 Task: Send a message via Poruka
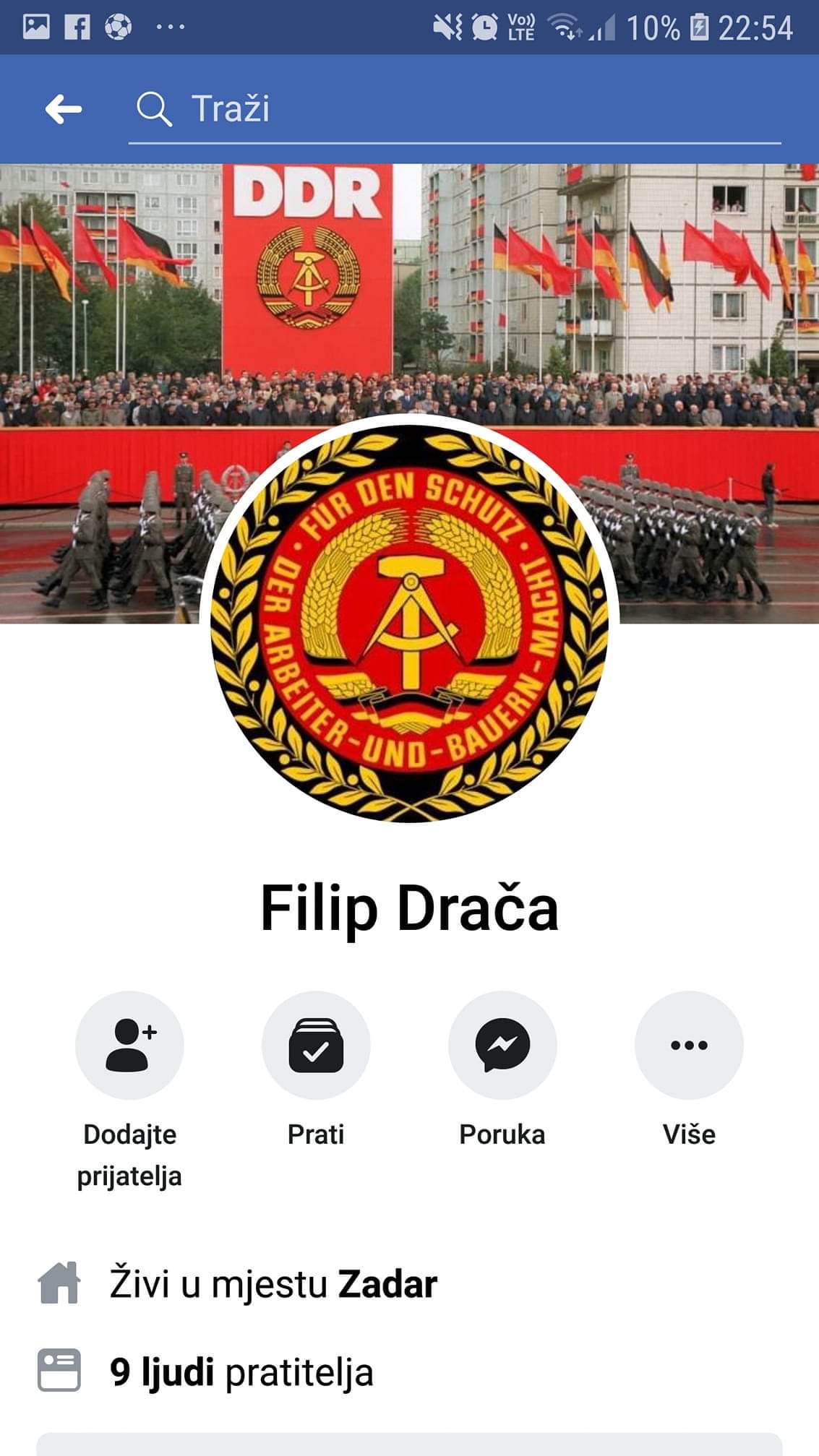tap(502, 1045)
